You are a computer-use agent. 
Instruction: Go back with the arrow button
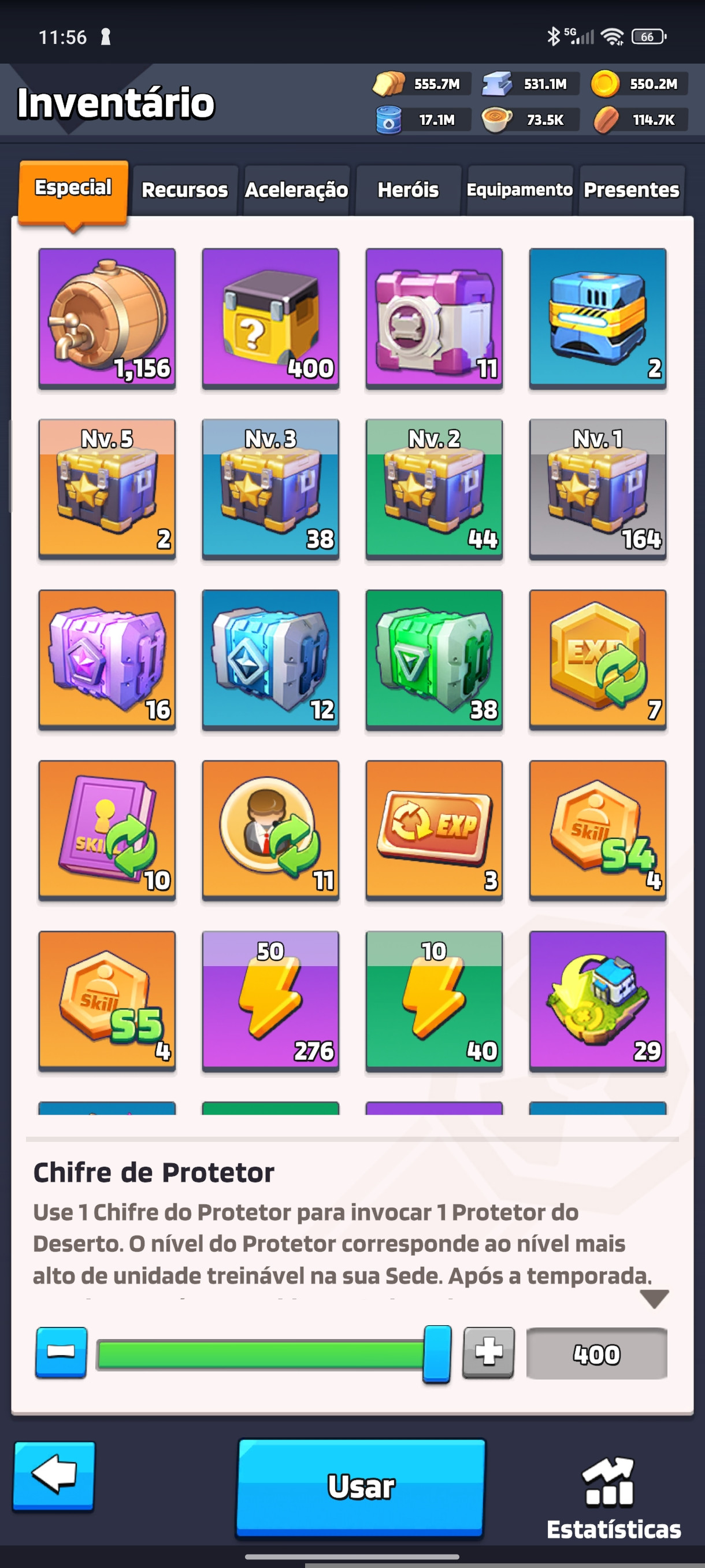(54, 1475)
